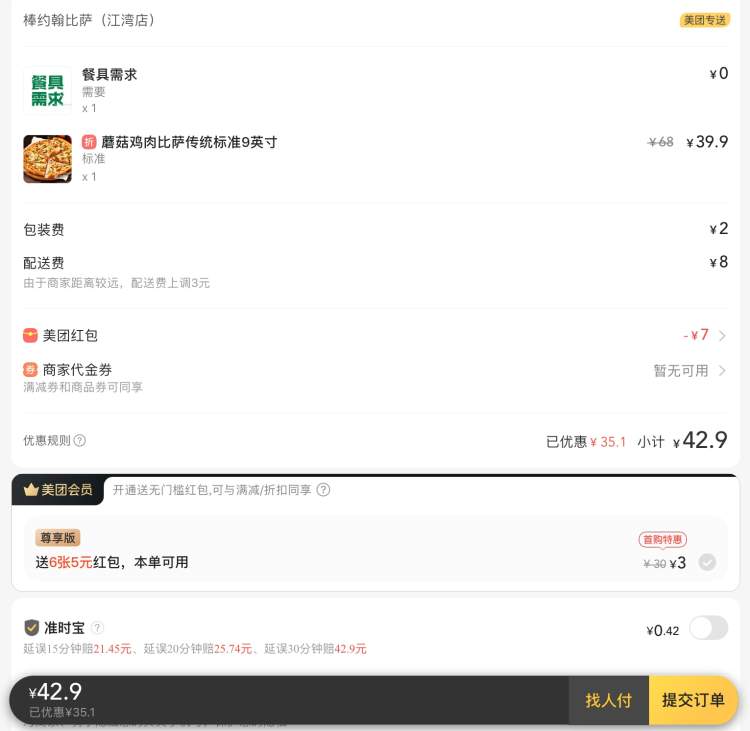This screenshot has width=750, height=731.
Task: Select the 尊享版 membership checkbox
Action: (x=707, y=562)
